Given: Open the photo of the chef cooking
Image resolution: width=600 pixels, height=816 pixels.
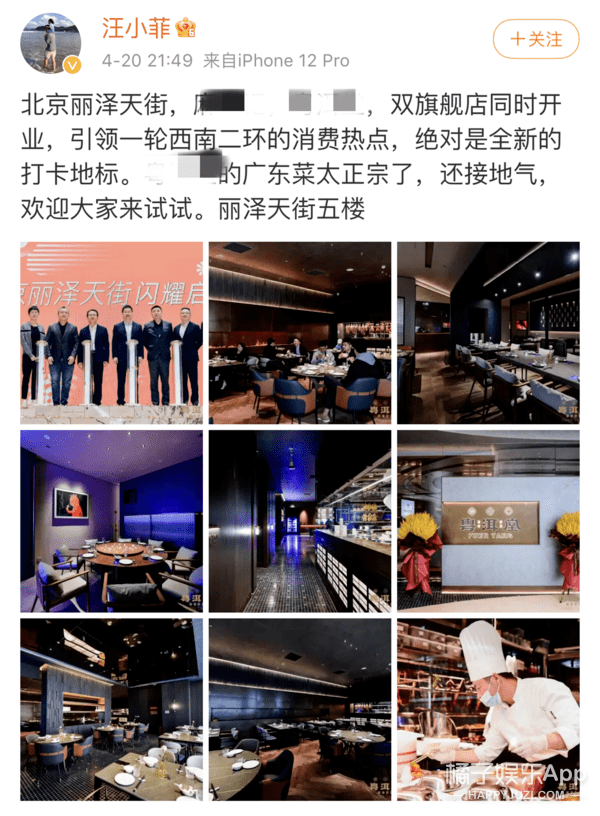Looking at the screenshot, I should 487,708.
